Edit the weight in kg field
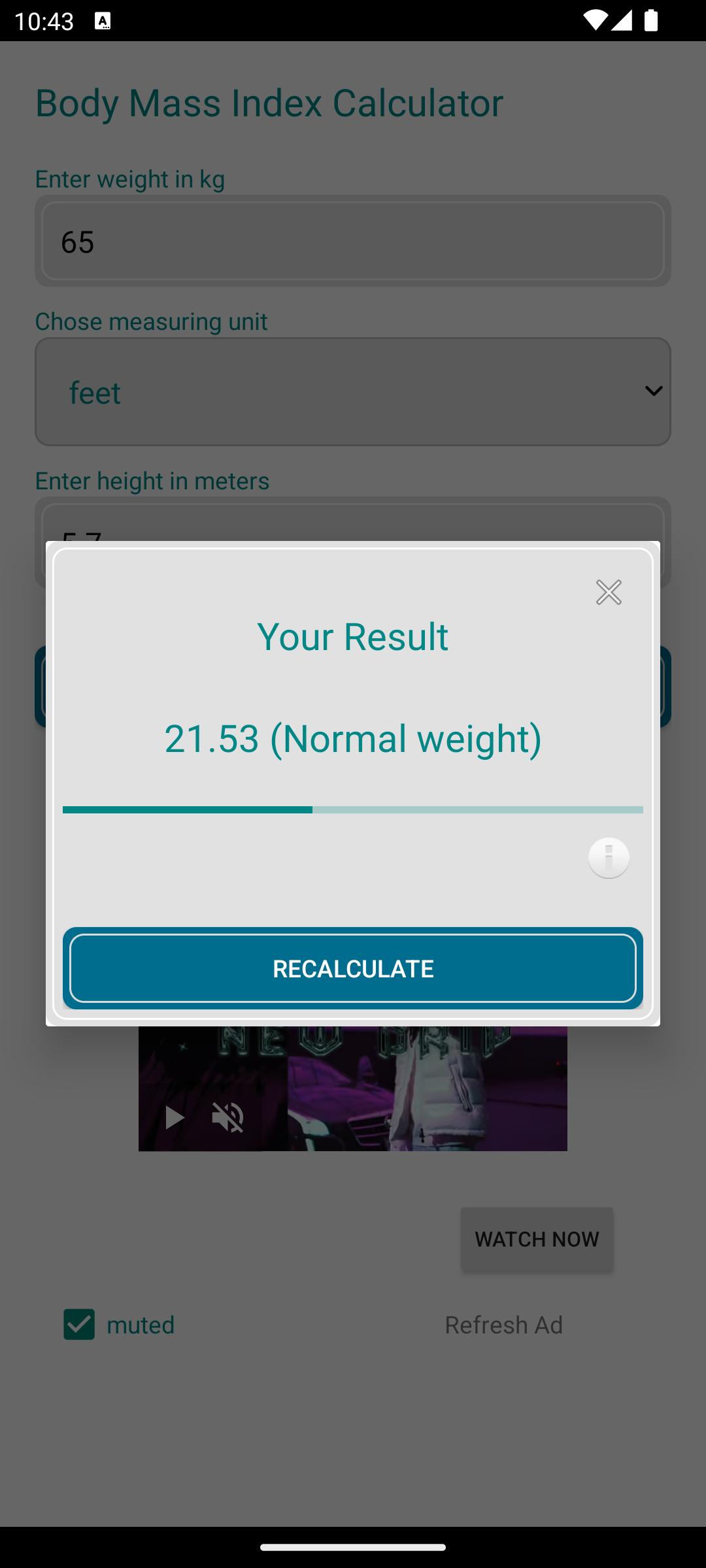This screenshot has height=1568, width=706. coord(353,240)
